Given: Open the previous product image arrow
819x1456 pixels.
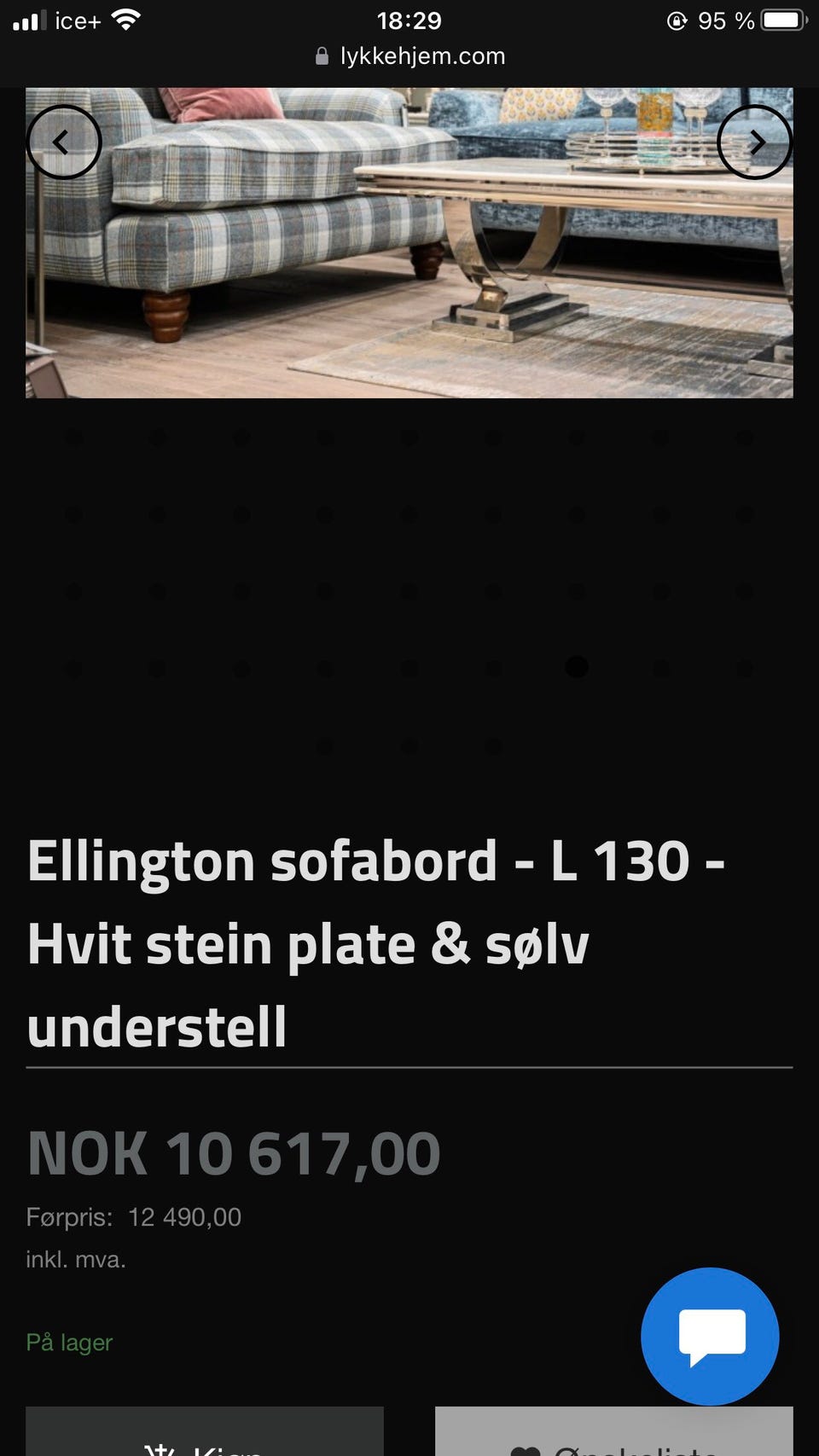Looking at the screenshot, I should (64, 142).
